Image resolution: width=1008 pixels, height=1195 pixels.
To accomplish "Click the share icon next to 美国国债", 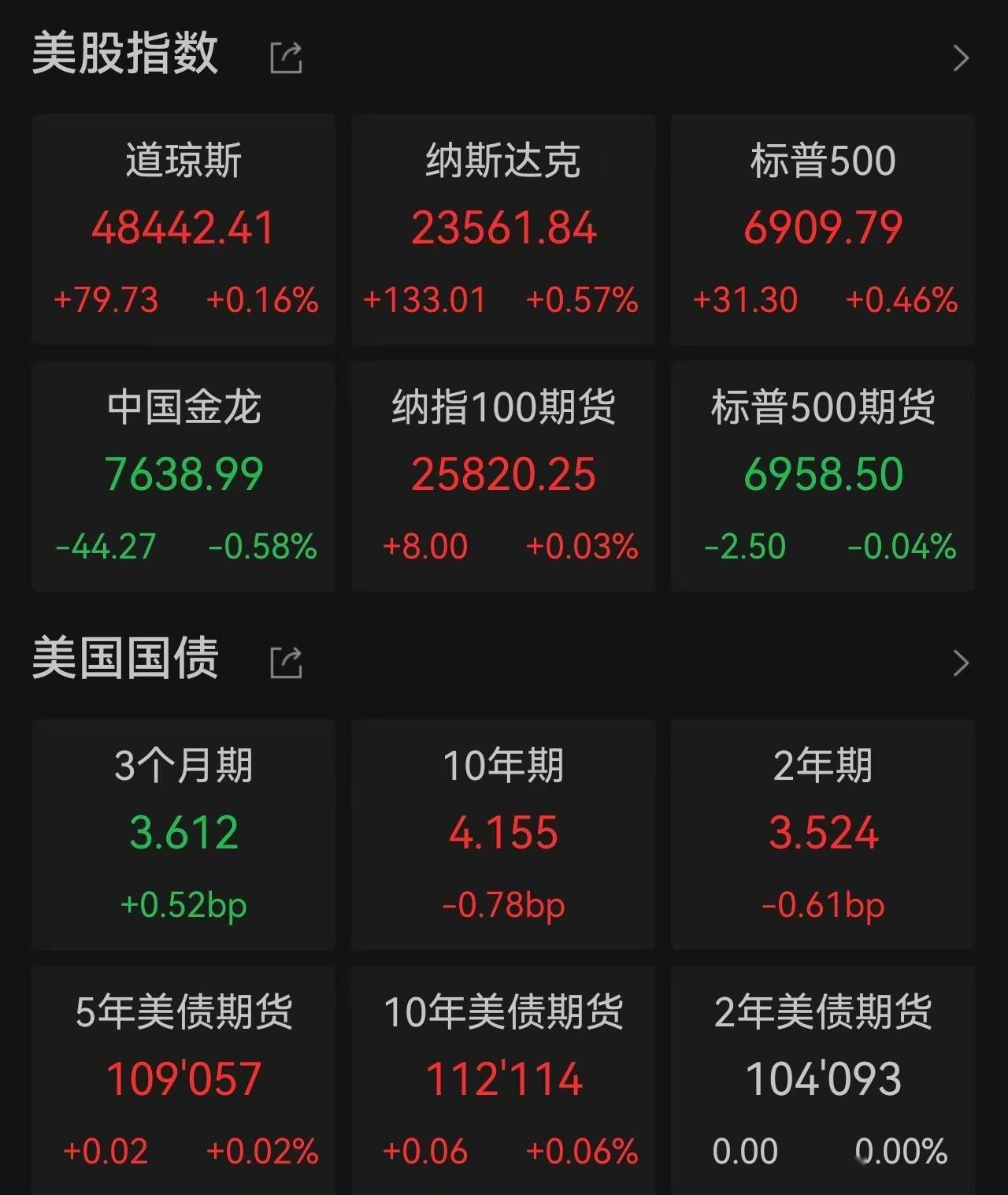I will (x=285, y=662).
